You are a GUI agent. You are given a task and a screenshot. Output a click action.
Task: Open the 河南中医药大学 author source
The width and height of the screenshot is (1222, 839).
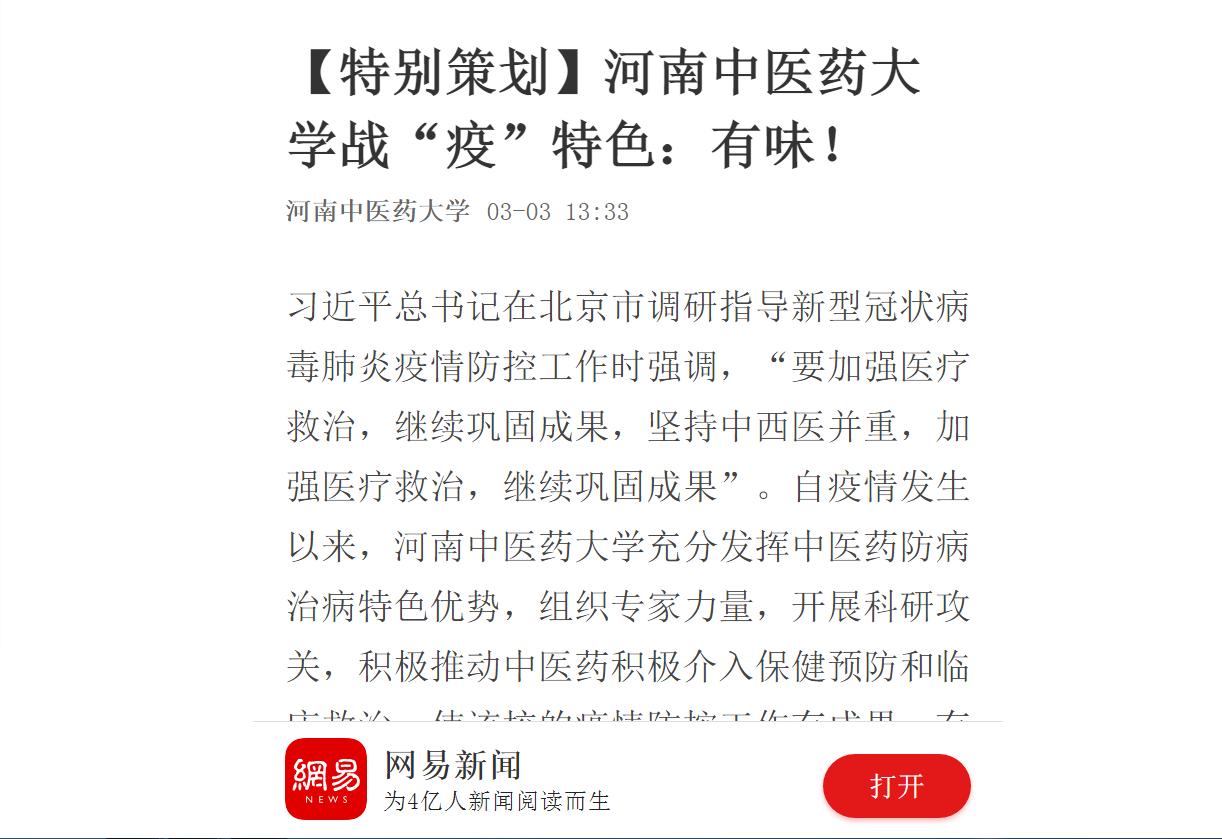377,212
